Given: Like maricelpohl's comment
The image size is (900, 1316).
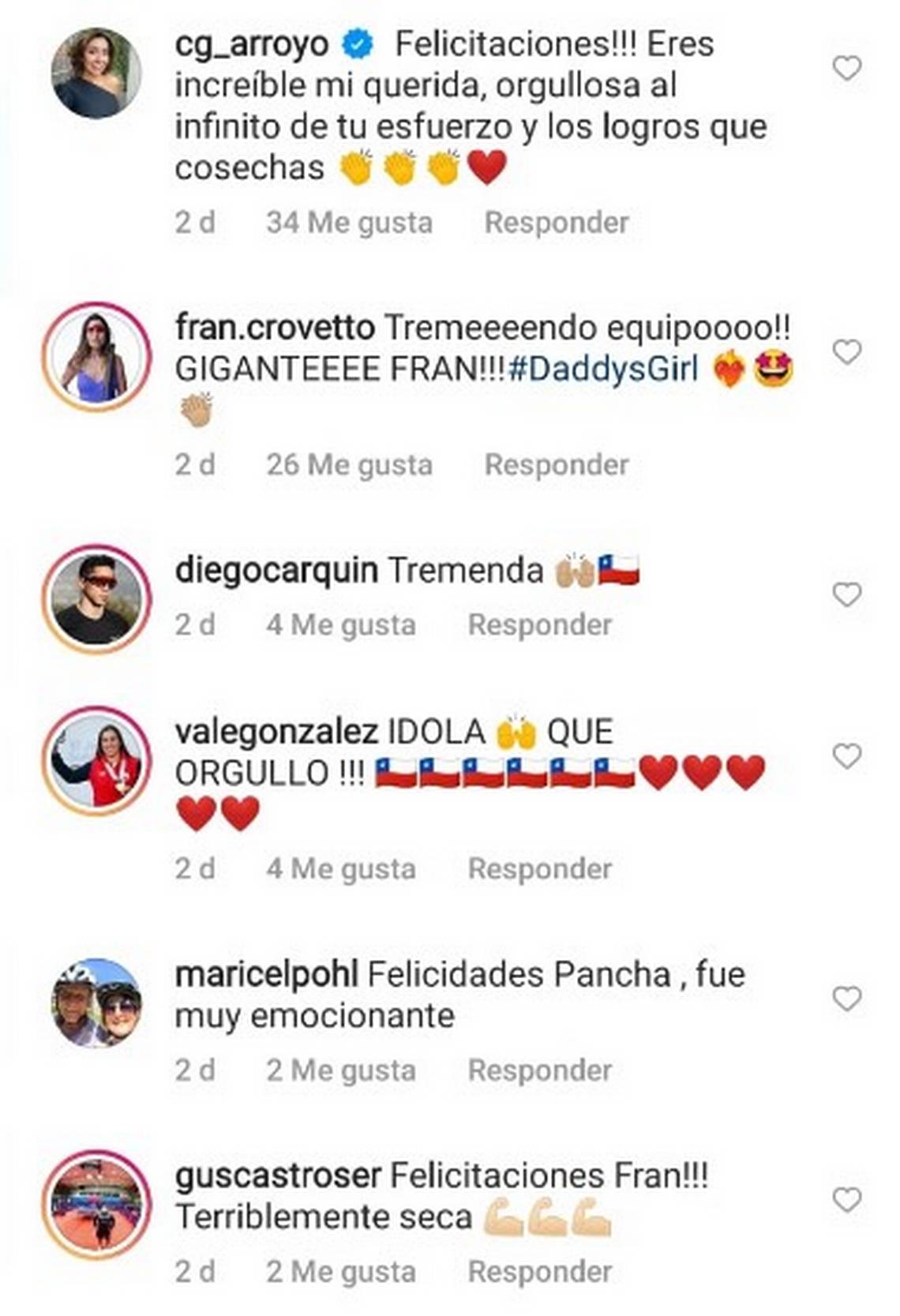Looking at the screenshot, I should pyautogui.click(x=846, y=999).
